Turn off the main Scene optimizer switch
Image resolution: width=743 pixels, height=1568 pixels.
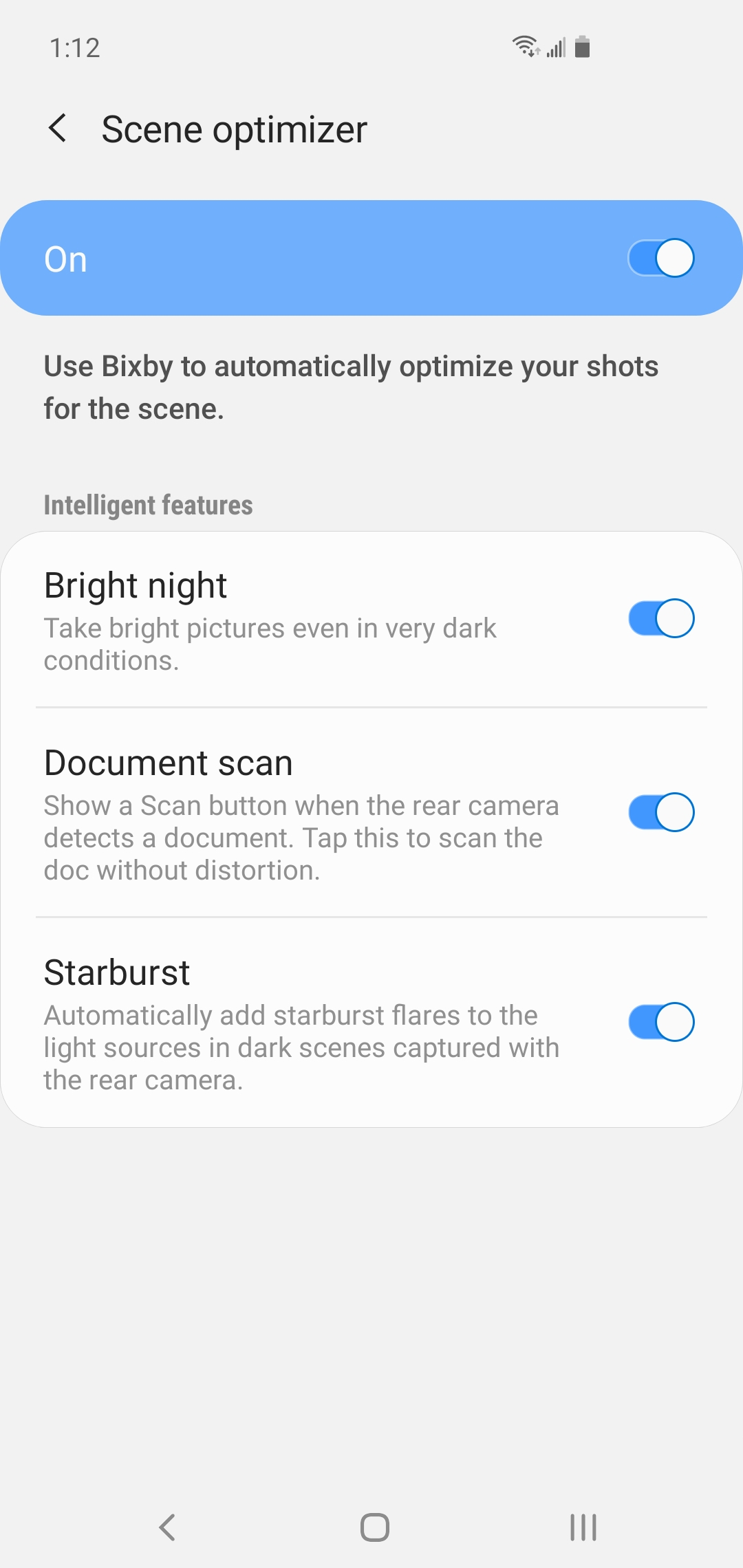coord(661,258)
